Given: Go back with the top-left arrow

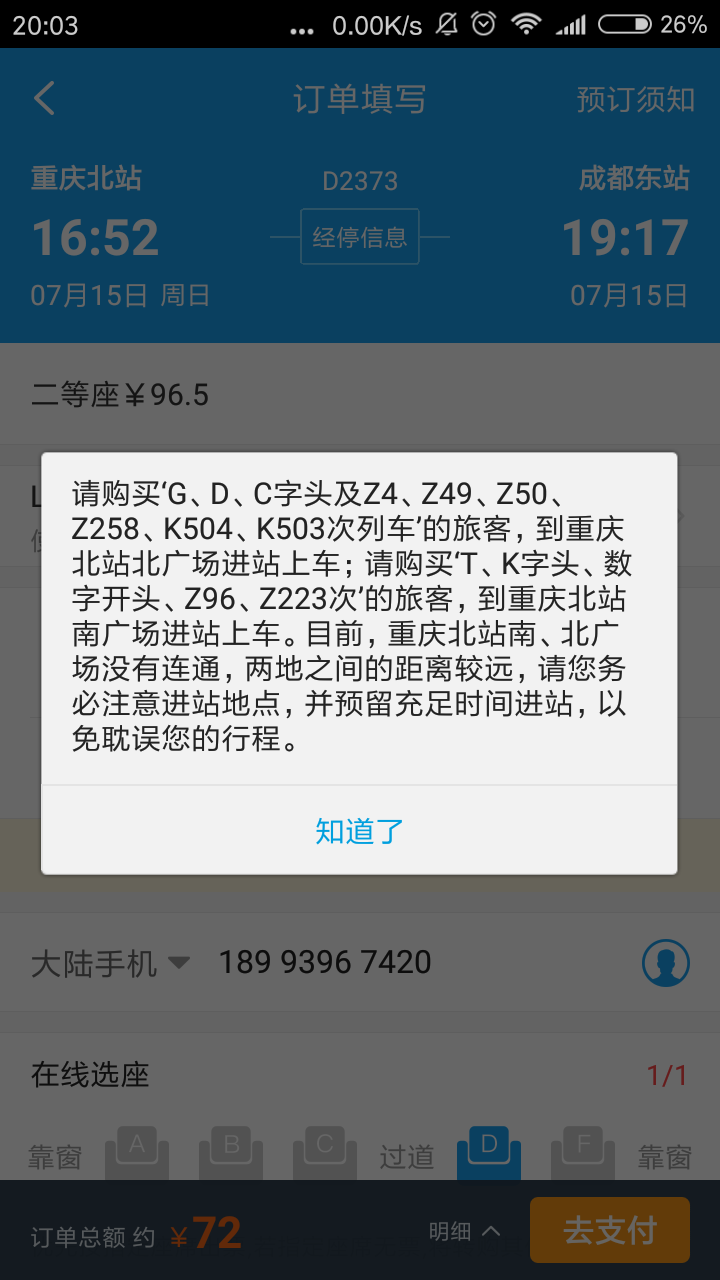Looking at the screenshot, I should pos(45,99).
